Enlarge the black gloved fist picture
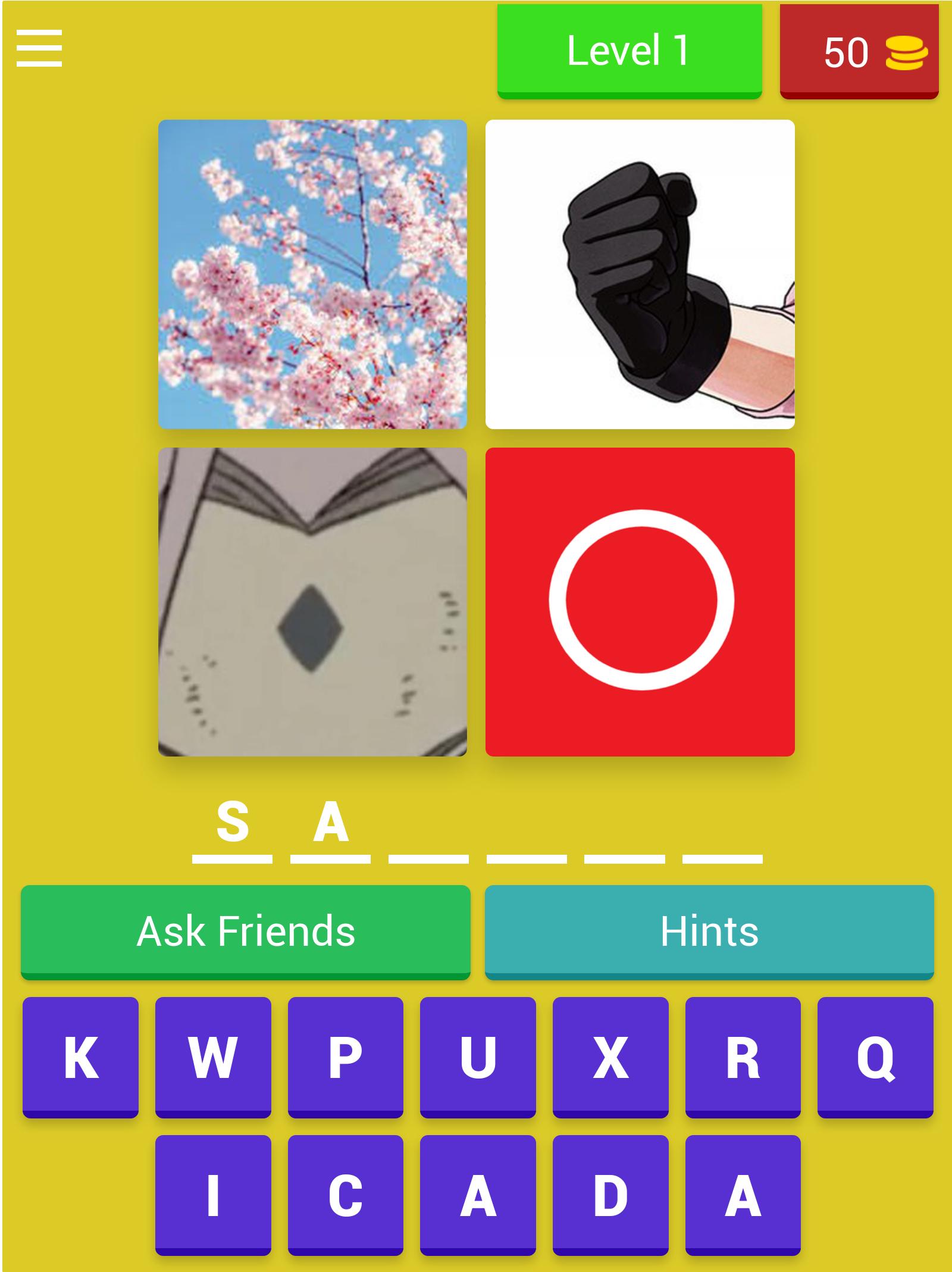 tap(640, 274)
